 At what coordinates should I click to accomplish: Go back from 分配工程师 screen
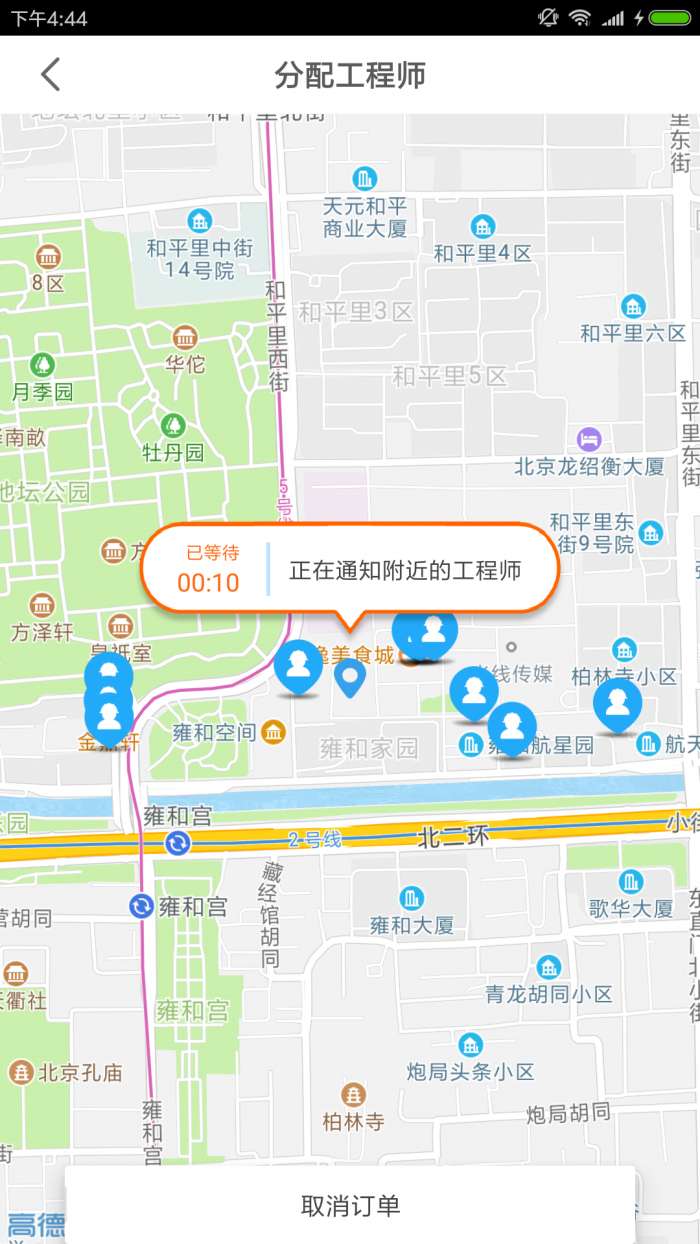click(50, 75)
